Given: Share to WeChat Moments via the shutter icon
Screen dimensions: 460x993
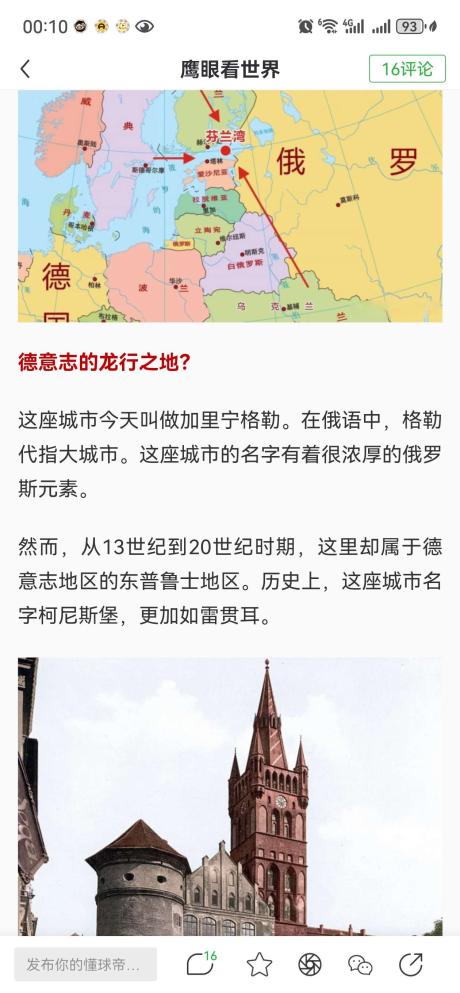Looking at the screenshot, I should (309, 965).
